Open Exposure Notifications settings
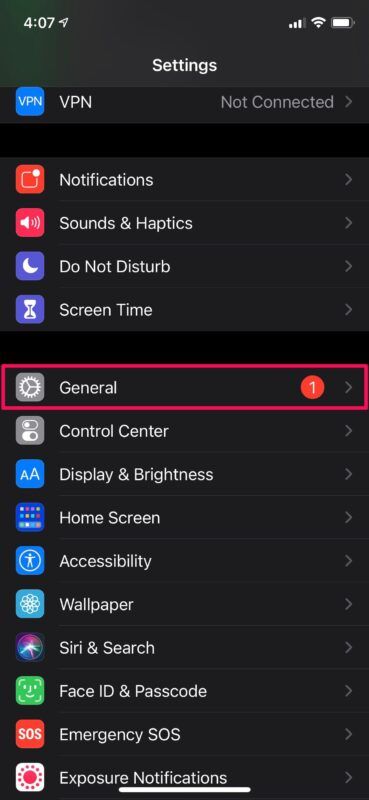This screenshot has width=369, height=800. [184, 778]
